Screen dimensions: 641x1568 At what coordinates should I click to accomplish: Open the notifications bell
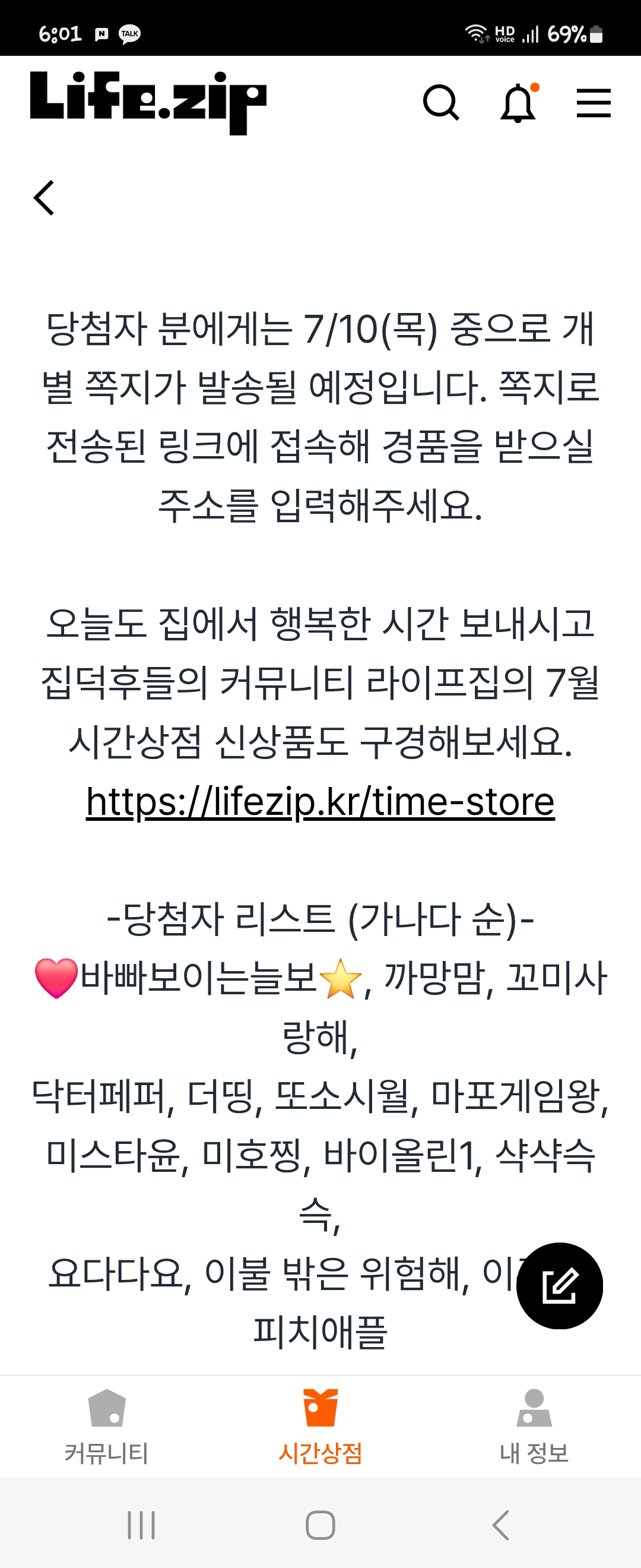(x=519, y=102)
